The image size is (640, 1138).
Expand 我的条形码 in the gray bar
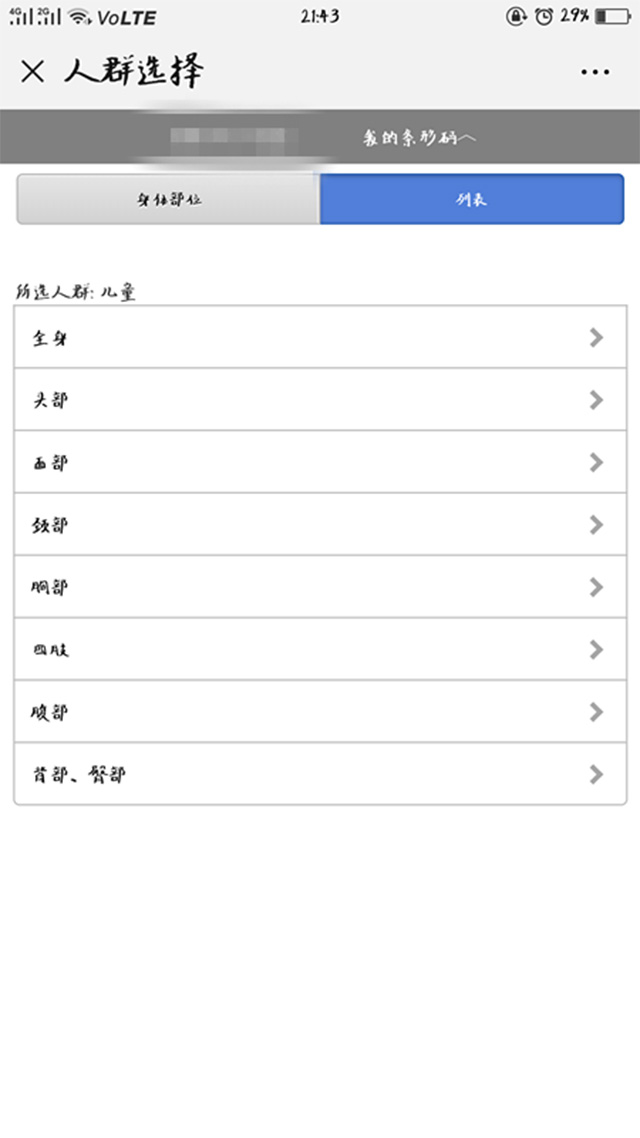point(419,137)
